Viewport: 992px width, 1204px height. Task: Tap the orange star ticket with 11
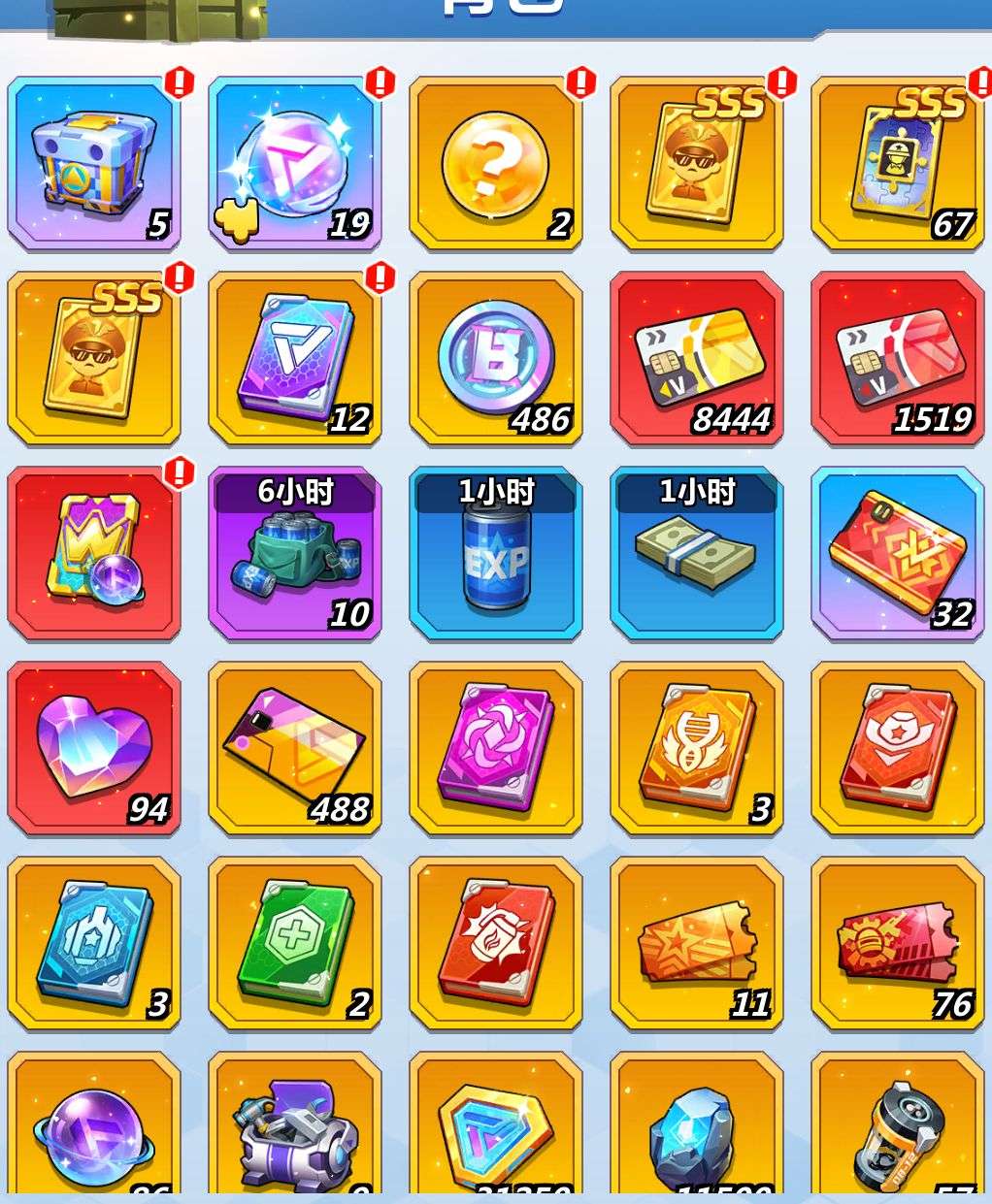(x=697, y=944)
